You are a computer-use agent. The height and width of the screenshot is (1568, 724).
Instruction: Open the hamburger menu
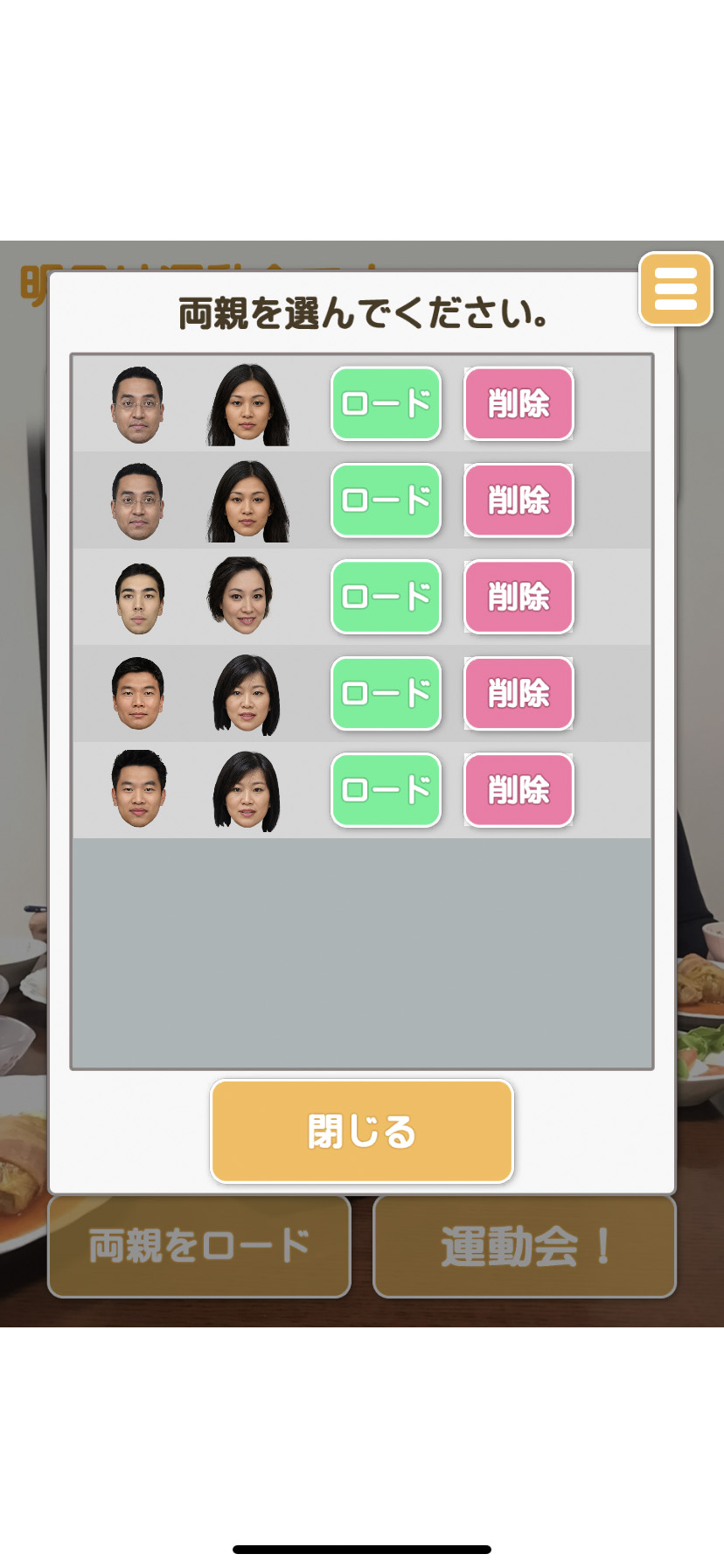coord(675,289)
